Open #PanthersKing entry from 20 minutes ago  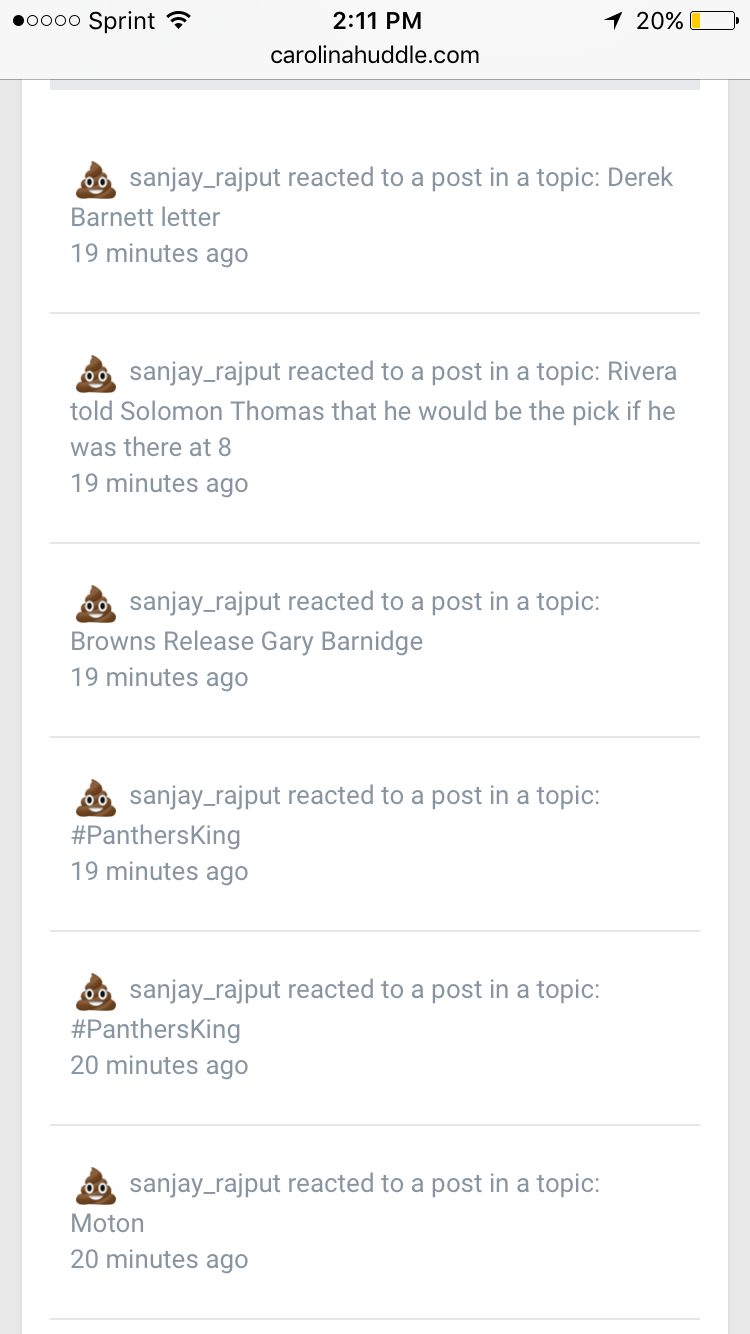[155, 1029]
